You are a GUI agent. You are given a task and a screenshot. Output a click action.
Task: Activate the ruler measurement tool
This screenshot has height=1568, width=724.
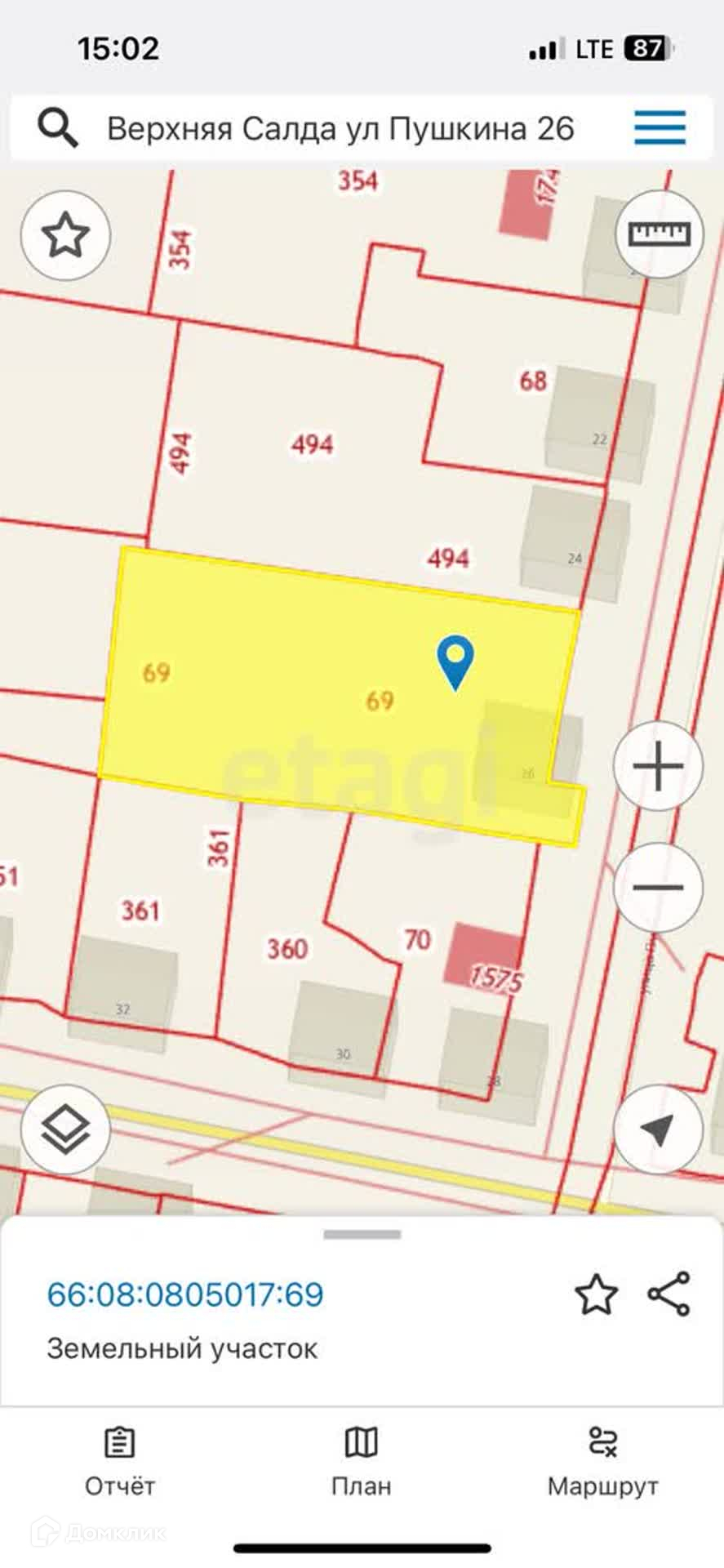point(659,235)
